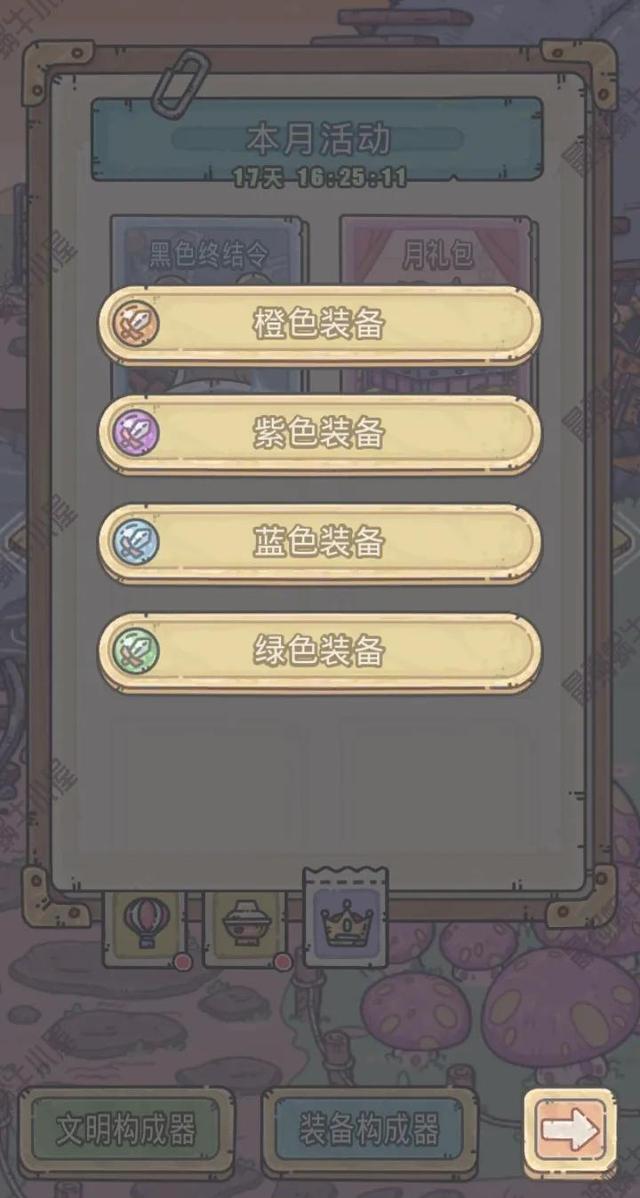Tap the orange arrow exit button

point(569,1130)
